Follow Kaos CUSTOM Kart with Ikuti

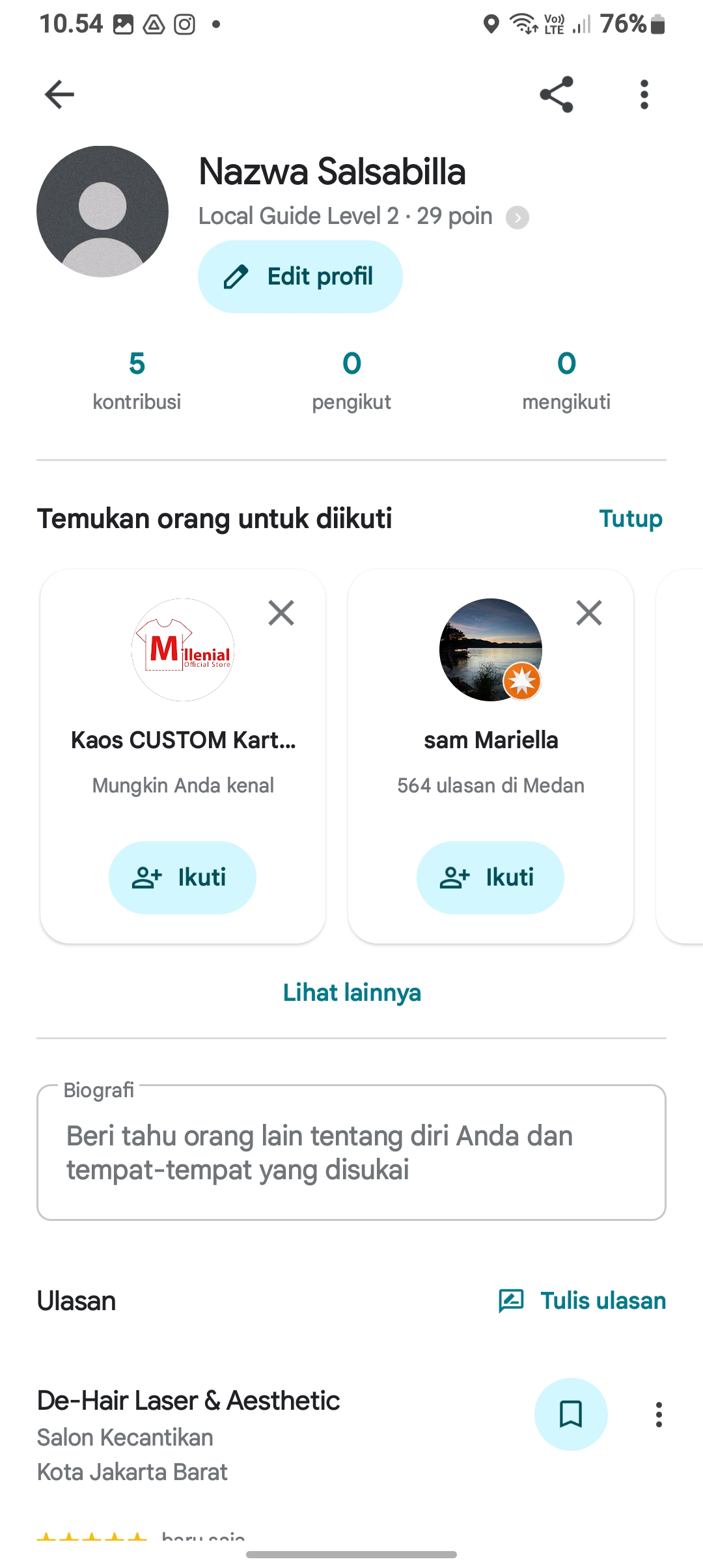[x=182, y=878]
